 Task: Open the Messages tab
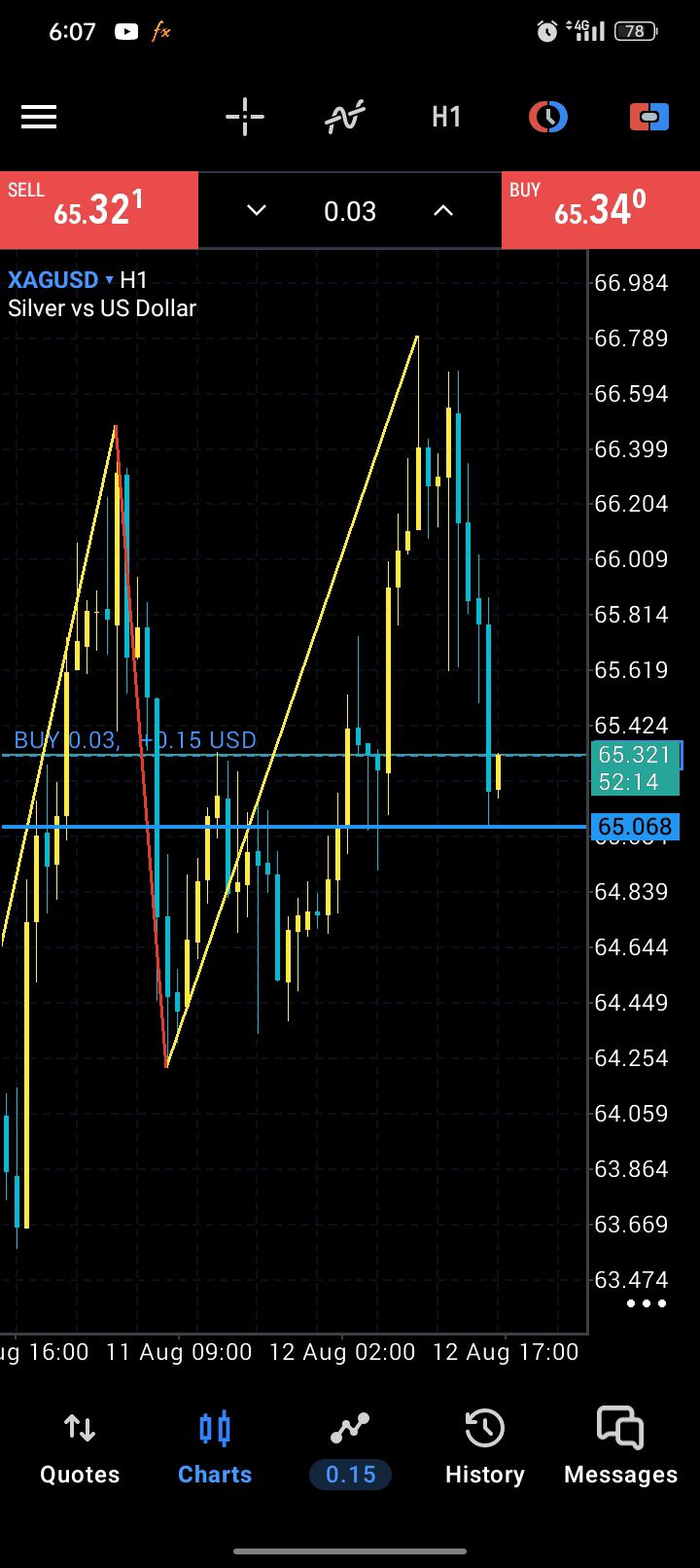click(x=620, y=1448)
